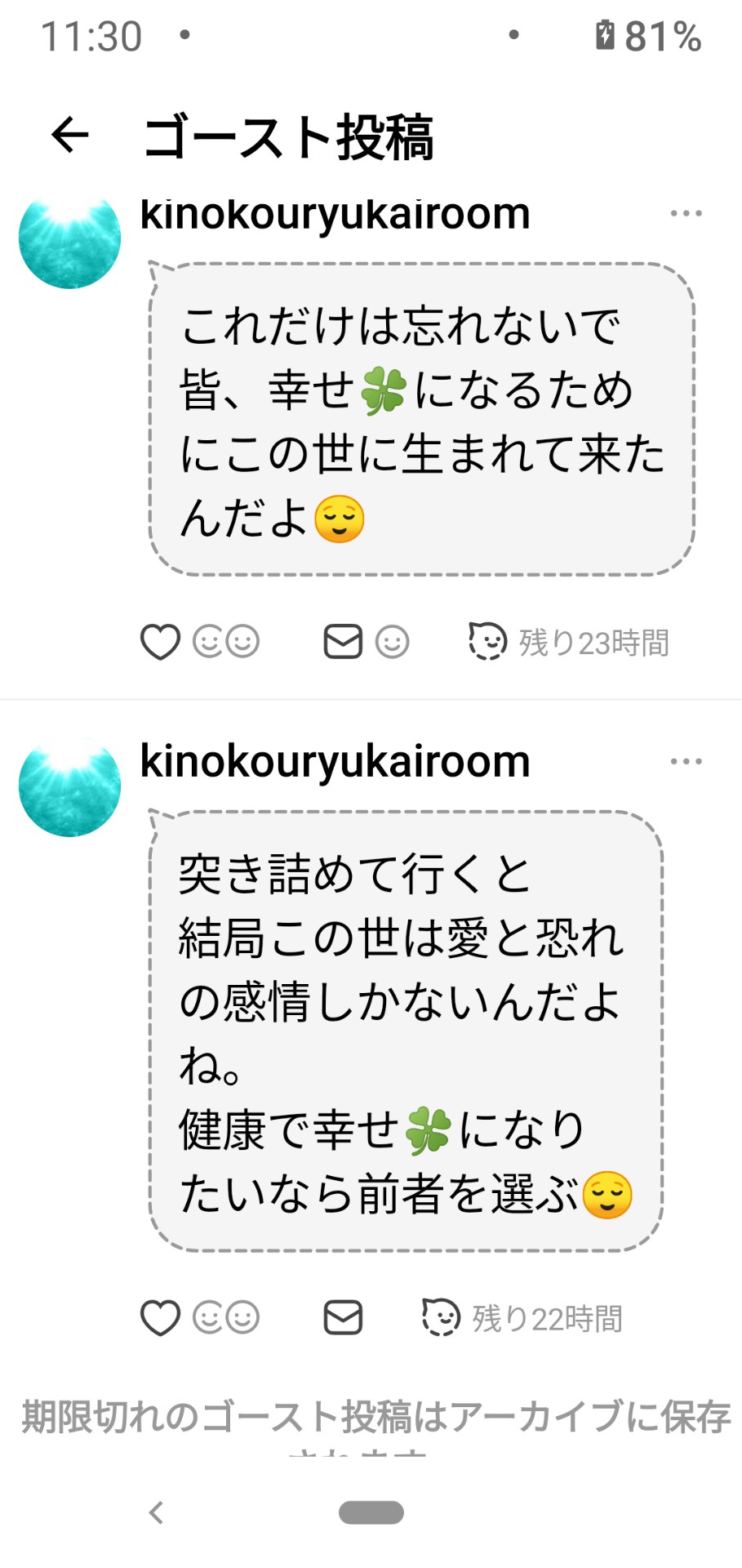
Task: Open message icon under これだけは忘れないで post
Action: (343, 642)
